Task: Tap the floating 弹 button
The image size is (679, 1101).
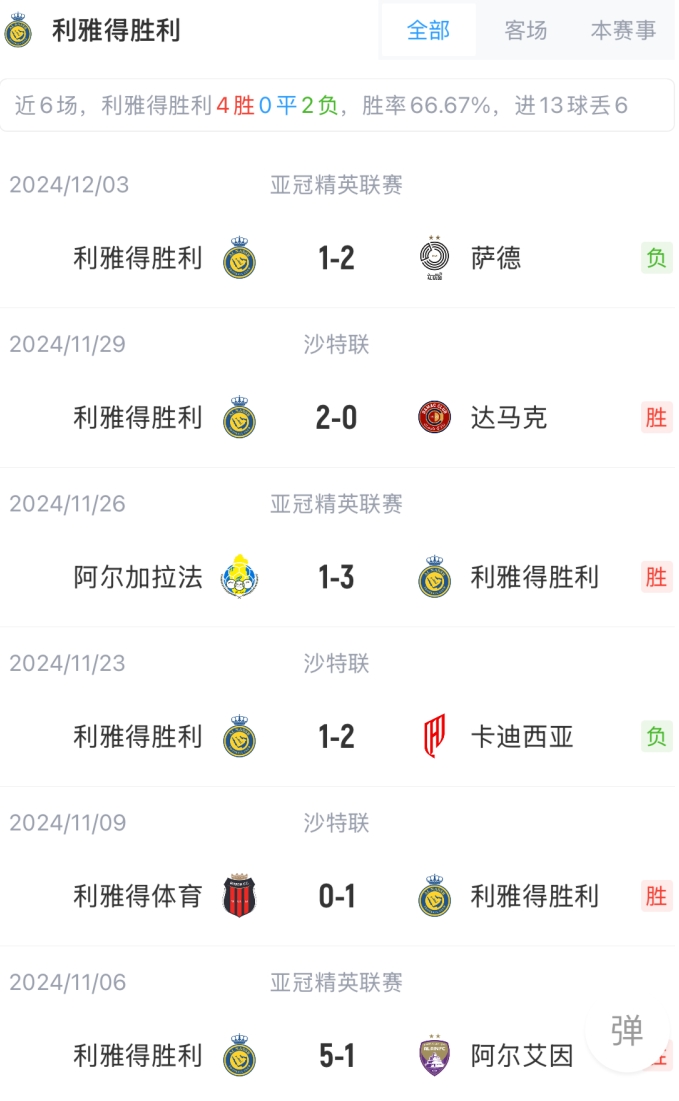Action: (x=627, y=1031)
